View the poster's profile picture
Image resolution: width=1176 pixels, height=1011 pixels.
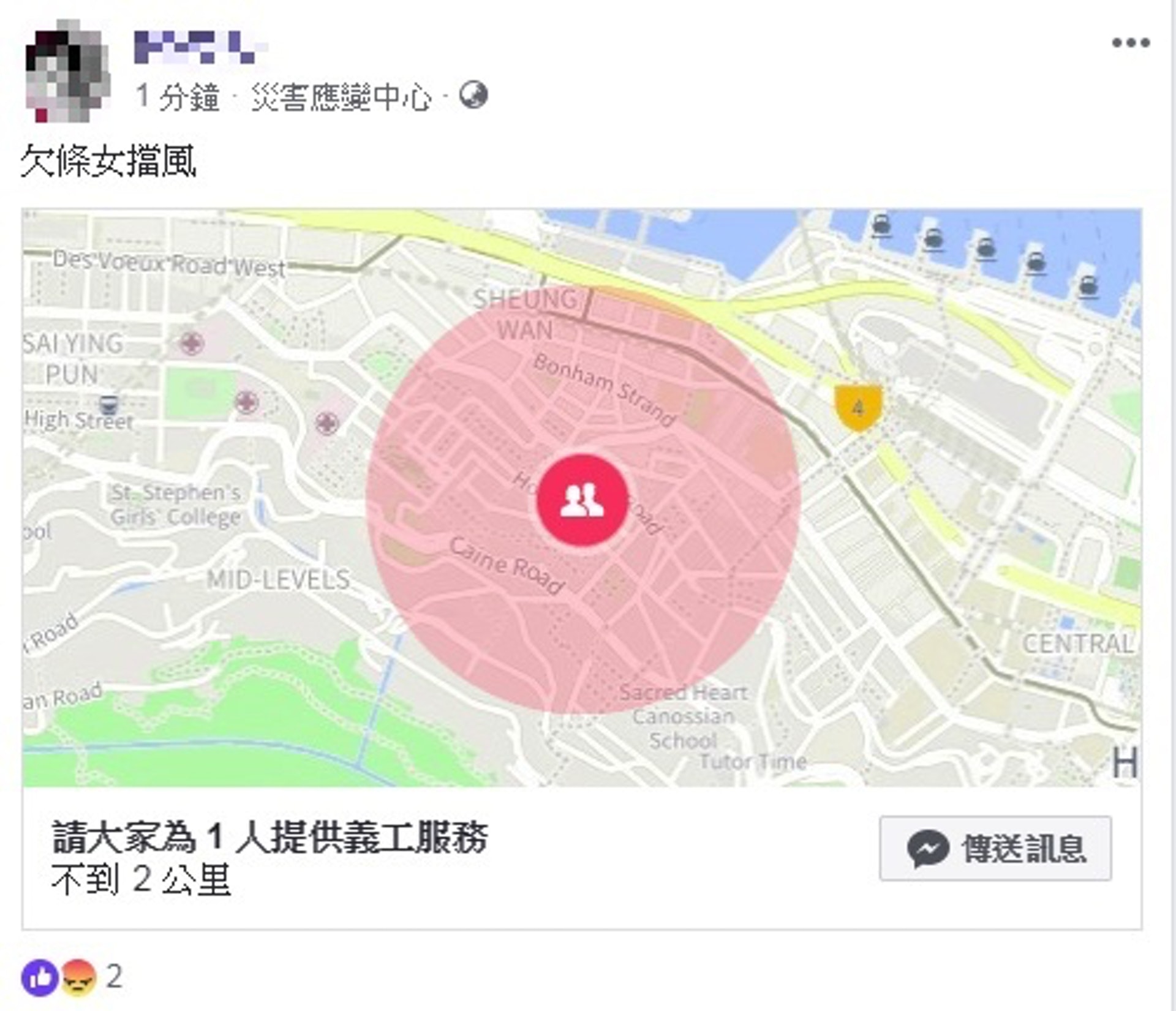(x=68, y=70)
